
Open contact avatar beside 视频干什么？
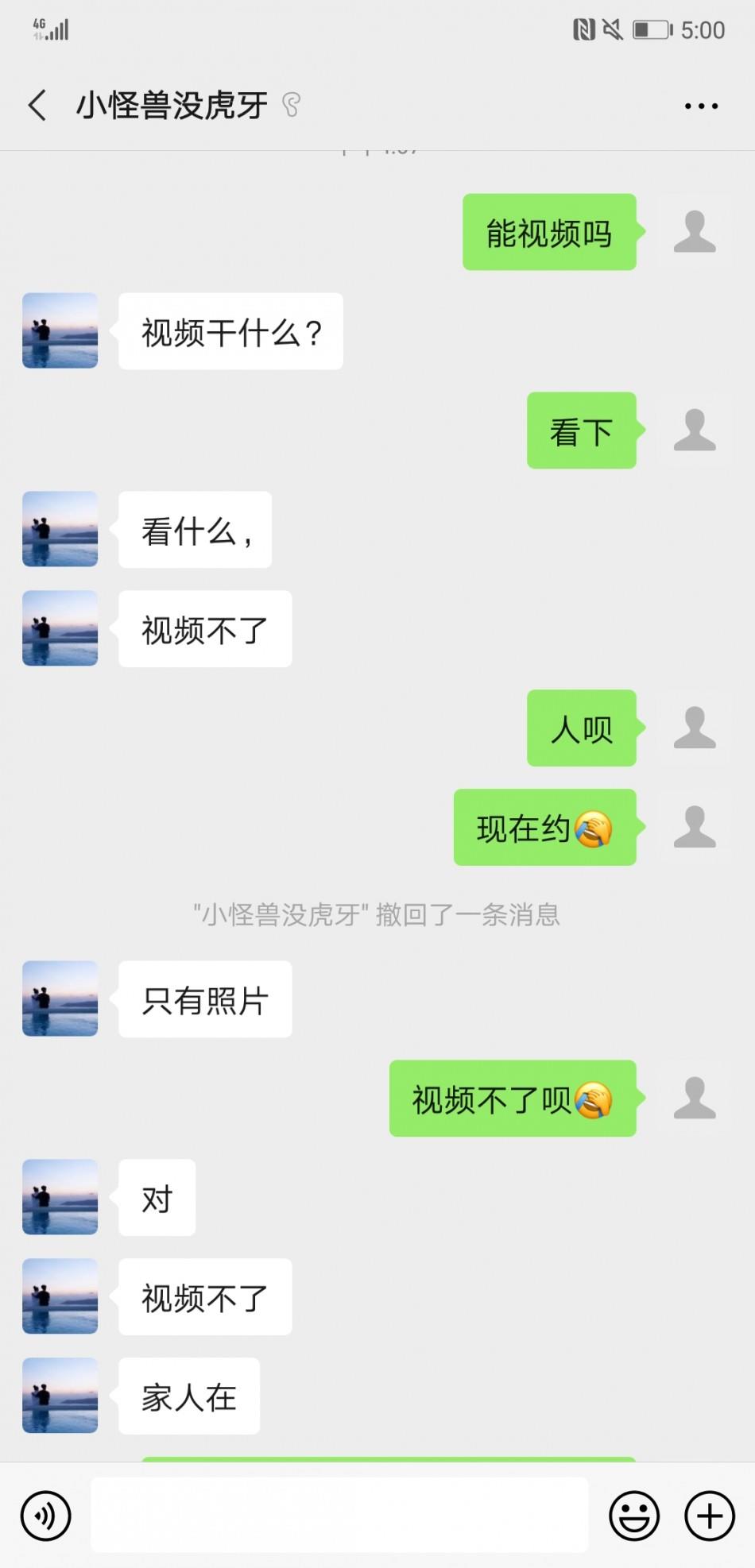[60, 330]
